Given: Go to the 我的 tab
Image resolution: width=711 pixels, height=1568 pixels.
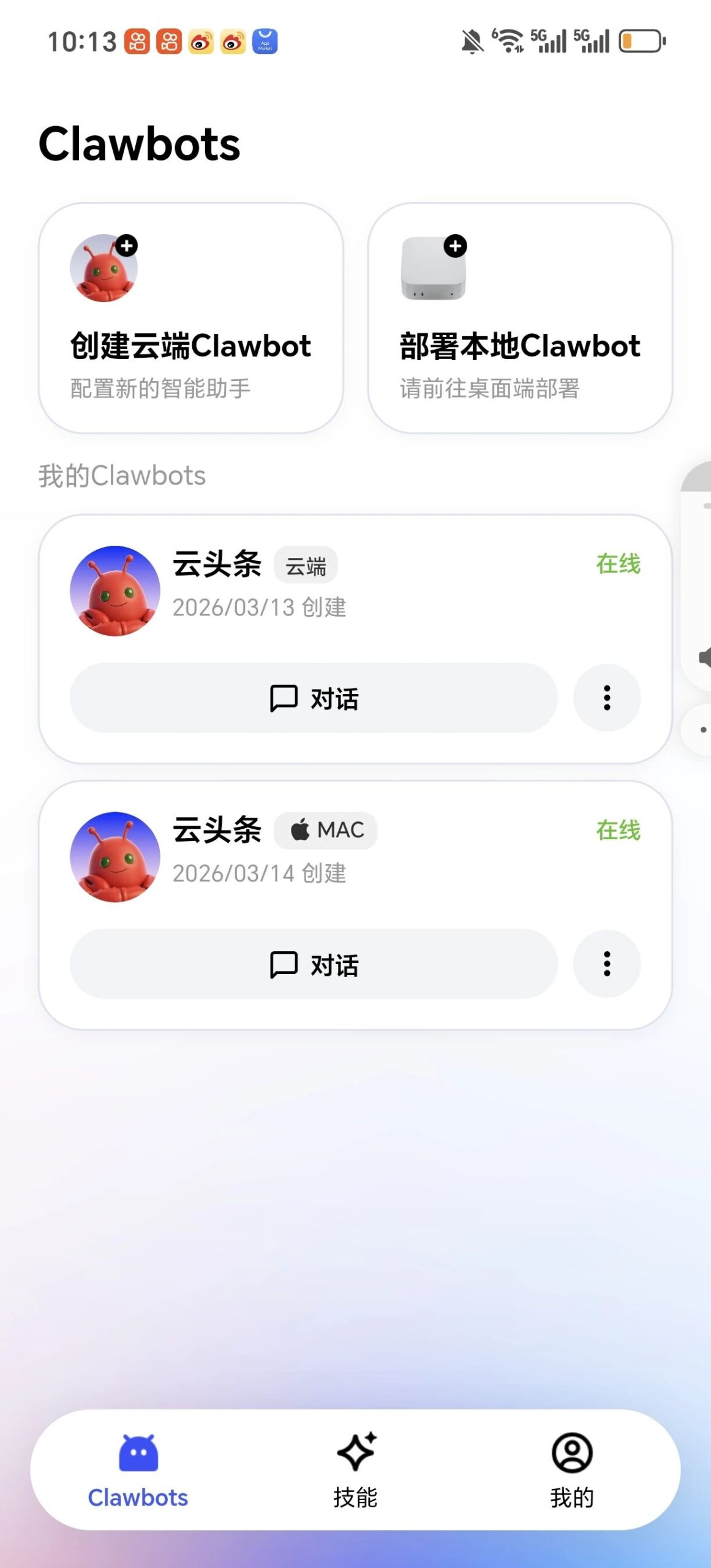Looking at the screenshot, I should [x=571, y=1469].
